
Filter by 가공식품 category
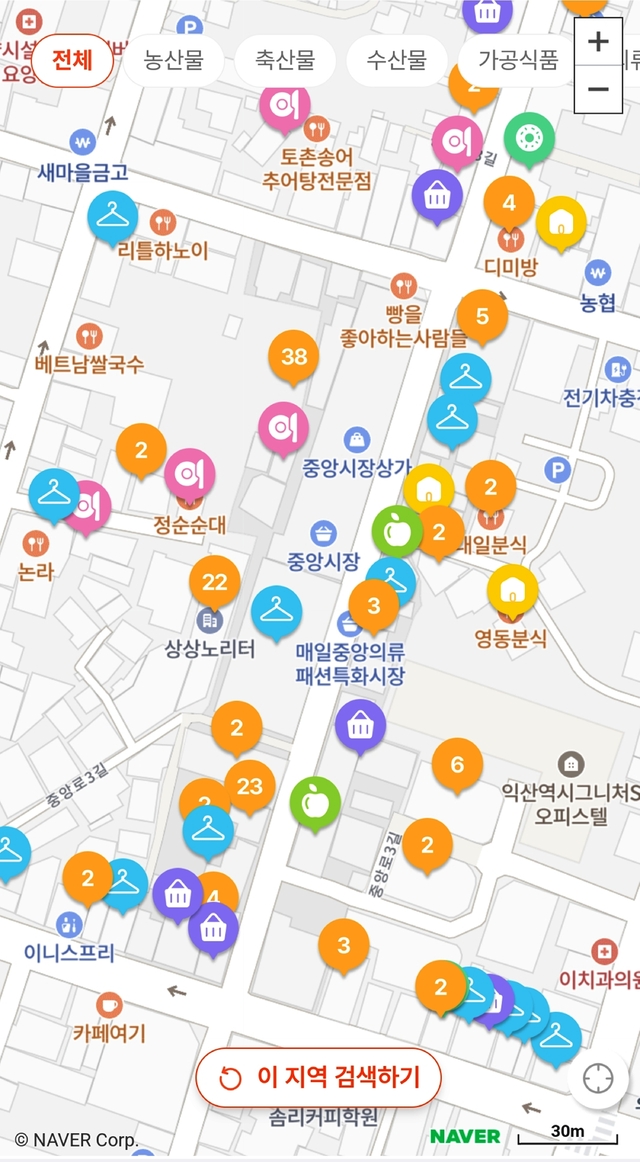tap(518, 59)
